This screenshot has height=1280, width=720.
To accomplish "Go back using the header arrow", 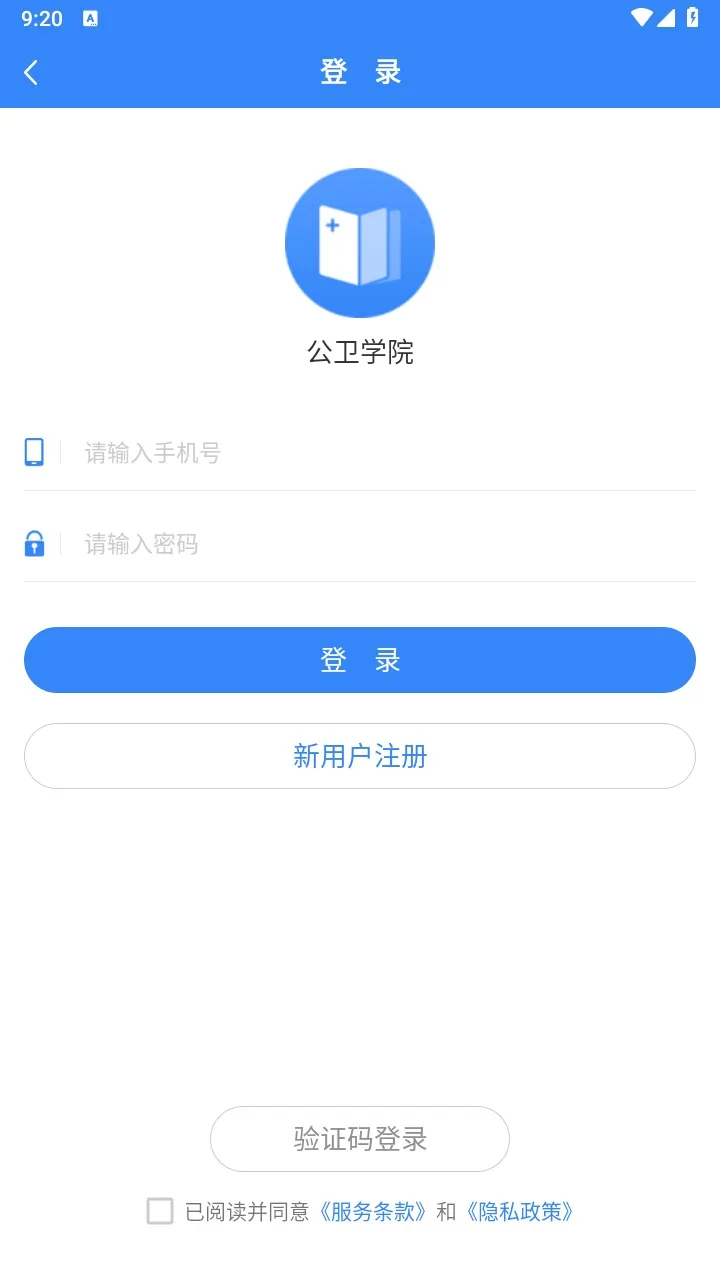I will 31,72.
